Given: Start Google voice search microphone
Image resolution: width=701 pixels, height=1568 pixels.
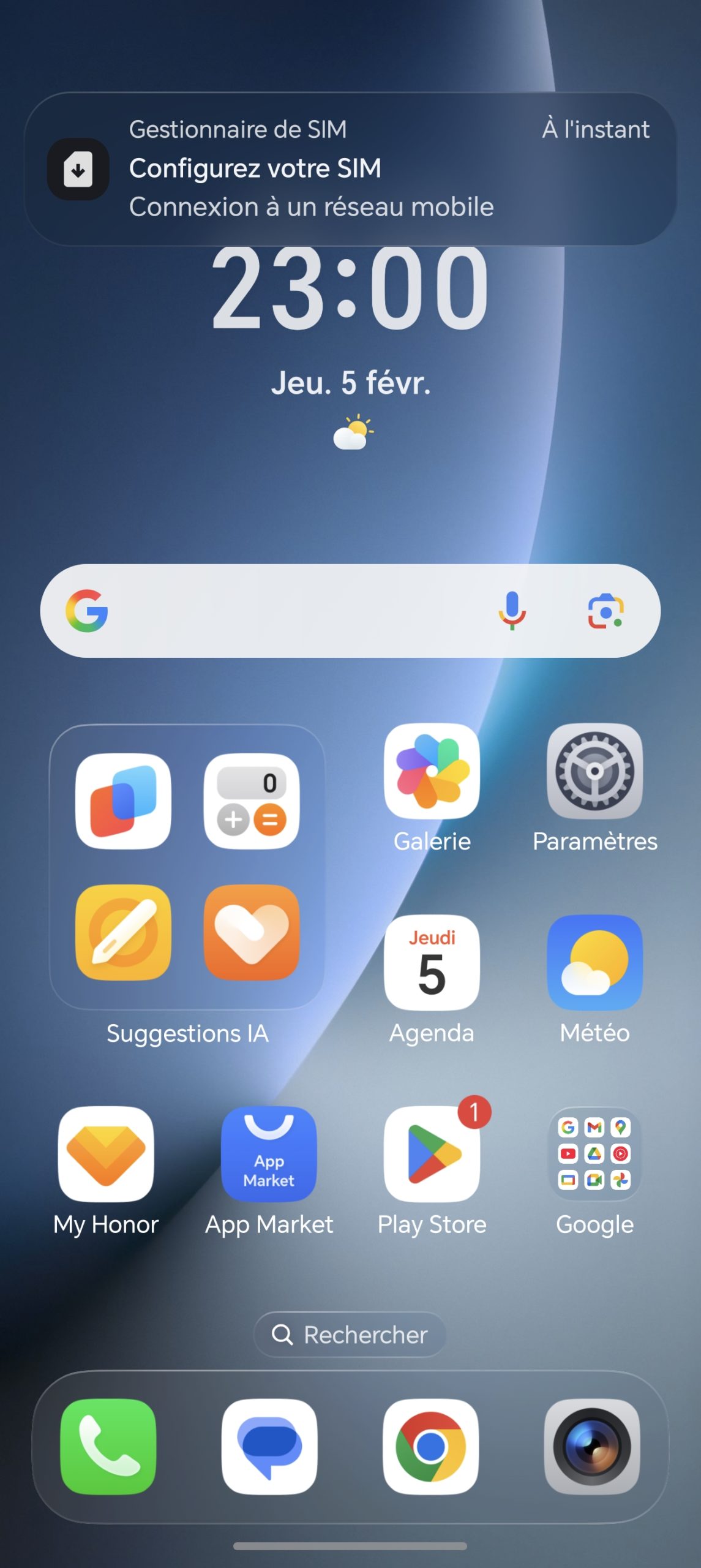Looking at the screenshot, I should tap(512, 611).
